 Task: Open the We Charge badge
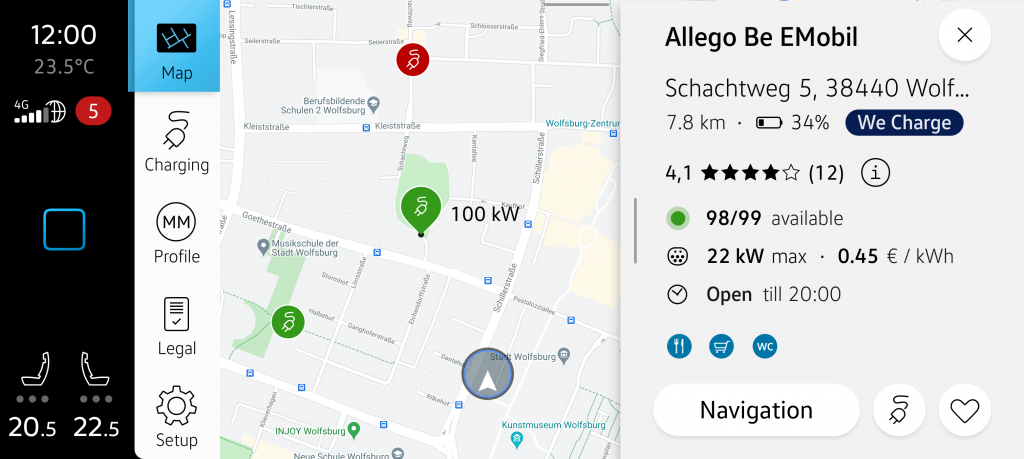(904, 123)
